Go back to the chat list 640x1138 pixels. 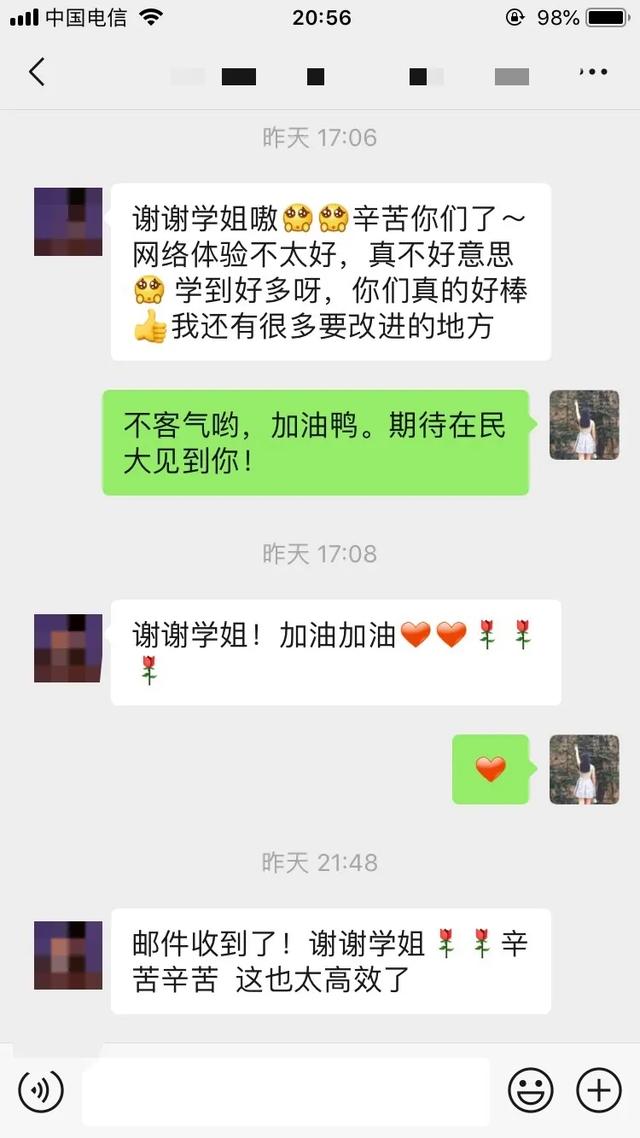[x=37, y=72]
